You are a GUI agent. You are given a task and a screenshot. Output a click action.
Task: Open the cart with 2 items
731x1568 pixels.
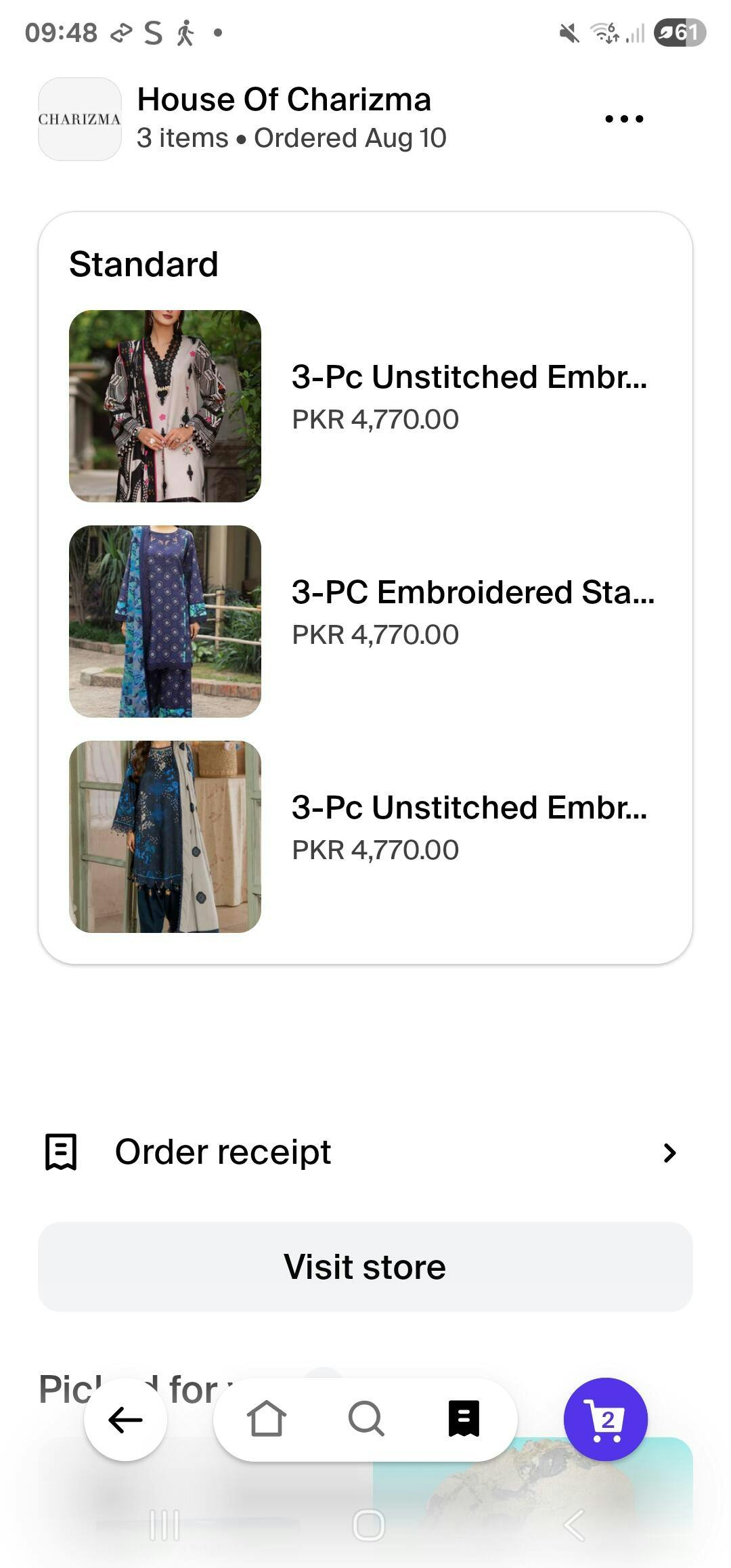[x=605, y=1419]
